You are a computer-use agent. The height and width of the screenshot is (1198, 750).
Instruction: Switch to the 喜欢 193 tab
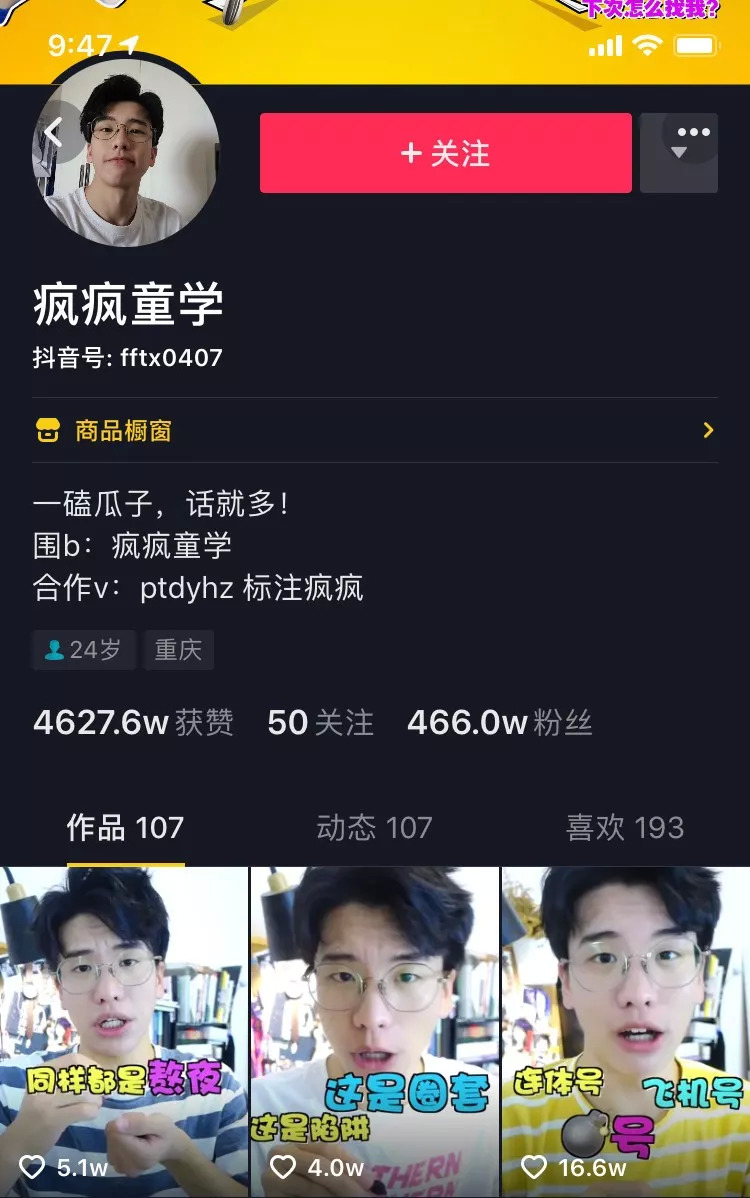625,828
